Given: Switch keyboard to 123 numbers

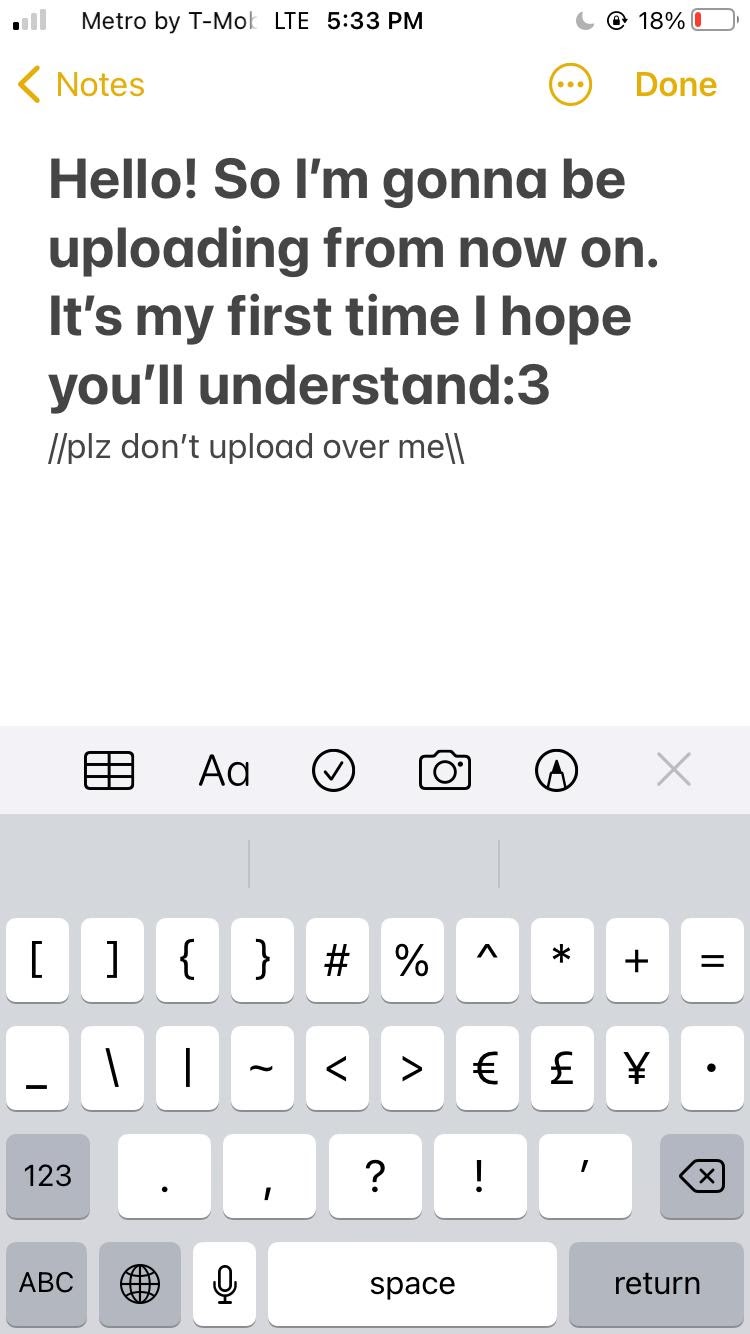Looking at the screenshot, I should (x=48, y=1175).
